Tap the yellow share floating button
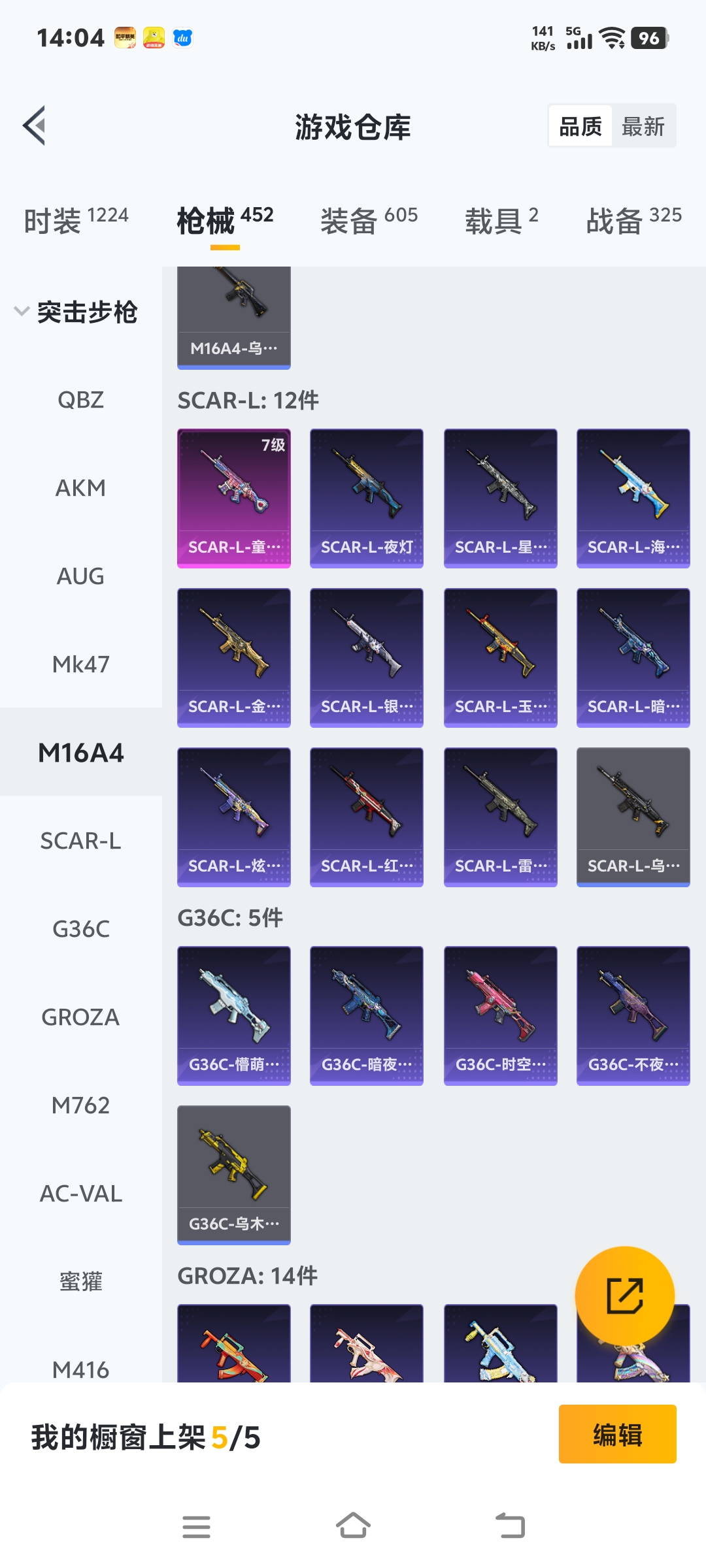The image size is (706, 1568). coord(624,1296)
